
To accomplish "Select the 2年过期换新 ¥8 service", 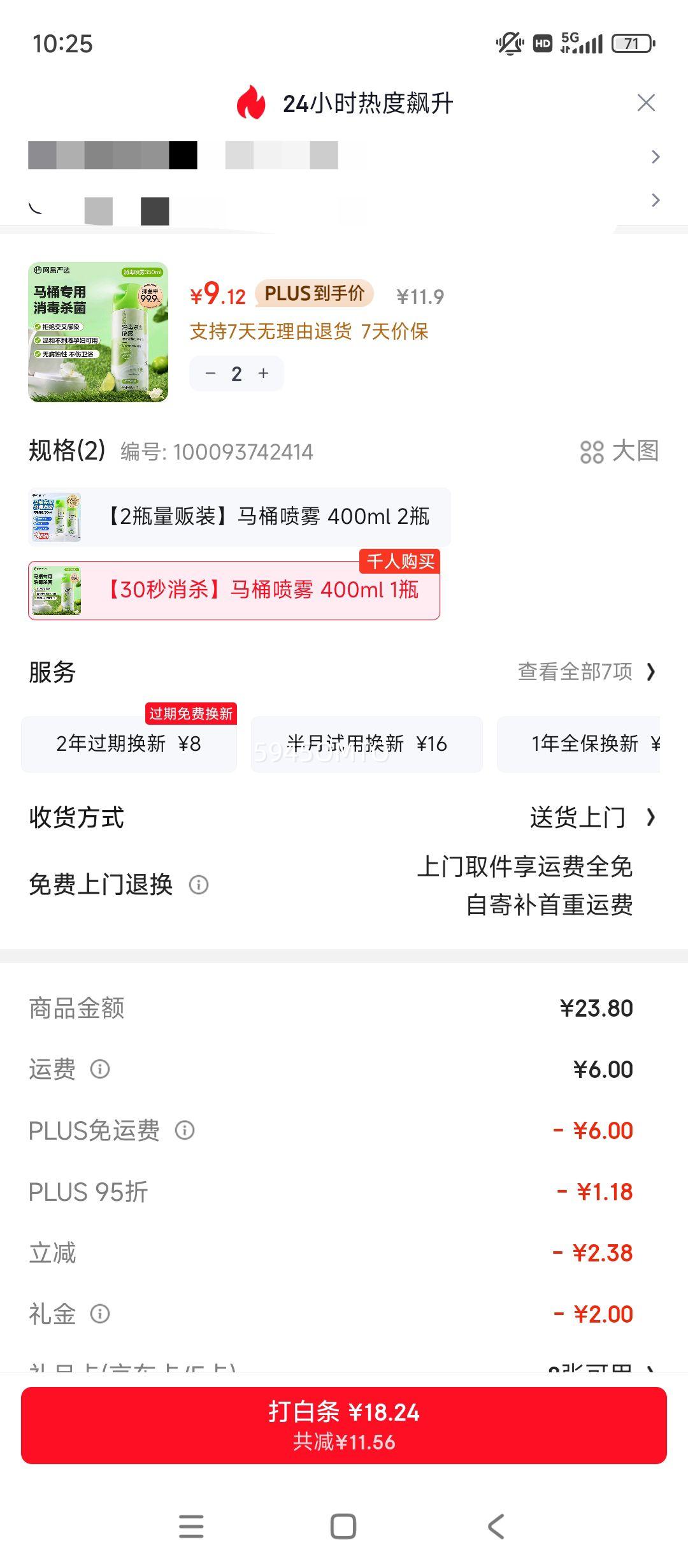I will pyautogui.click(x=129, y=744).
